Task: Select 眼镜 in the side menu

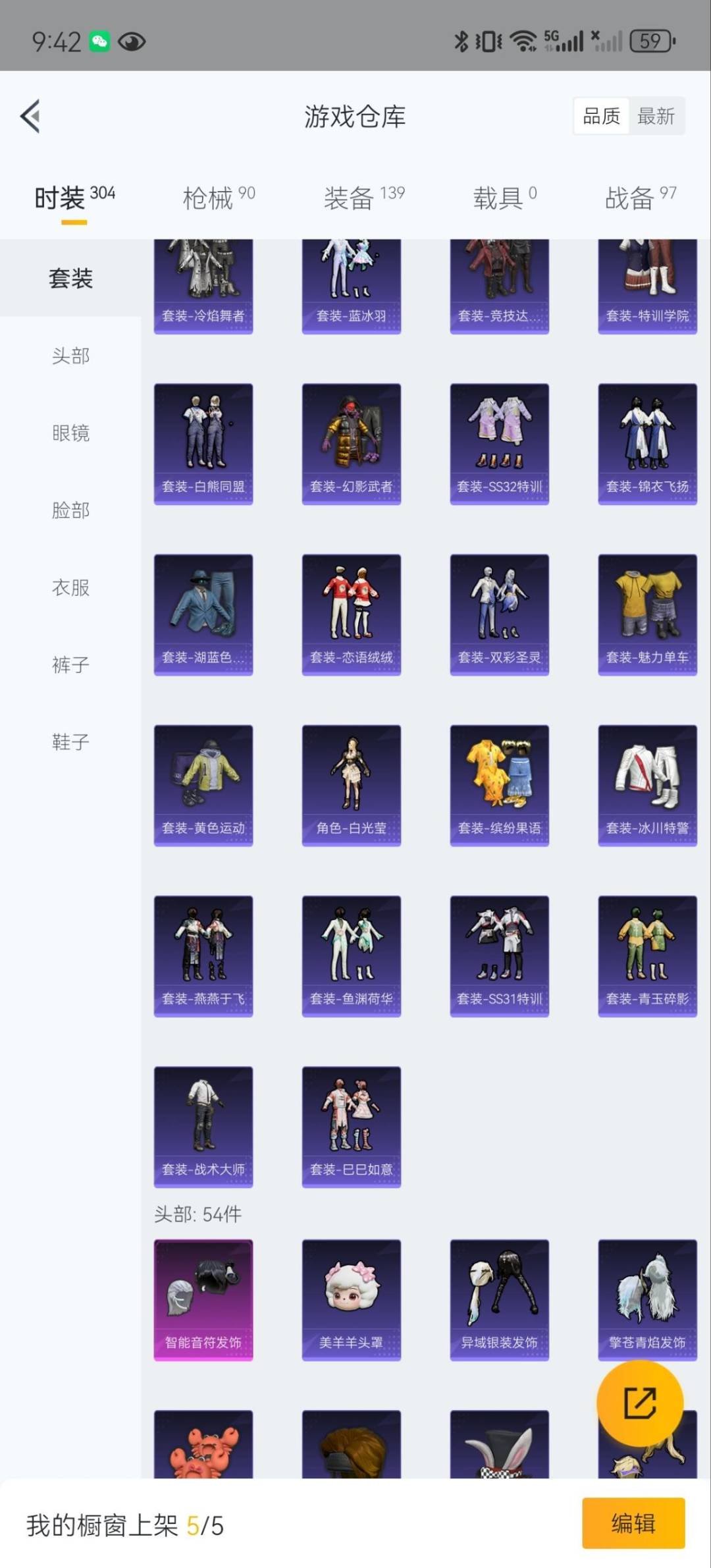Action: point(70,433)
